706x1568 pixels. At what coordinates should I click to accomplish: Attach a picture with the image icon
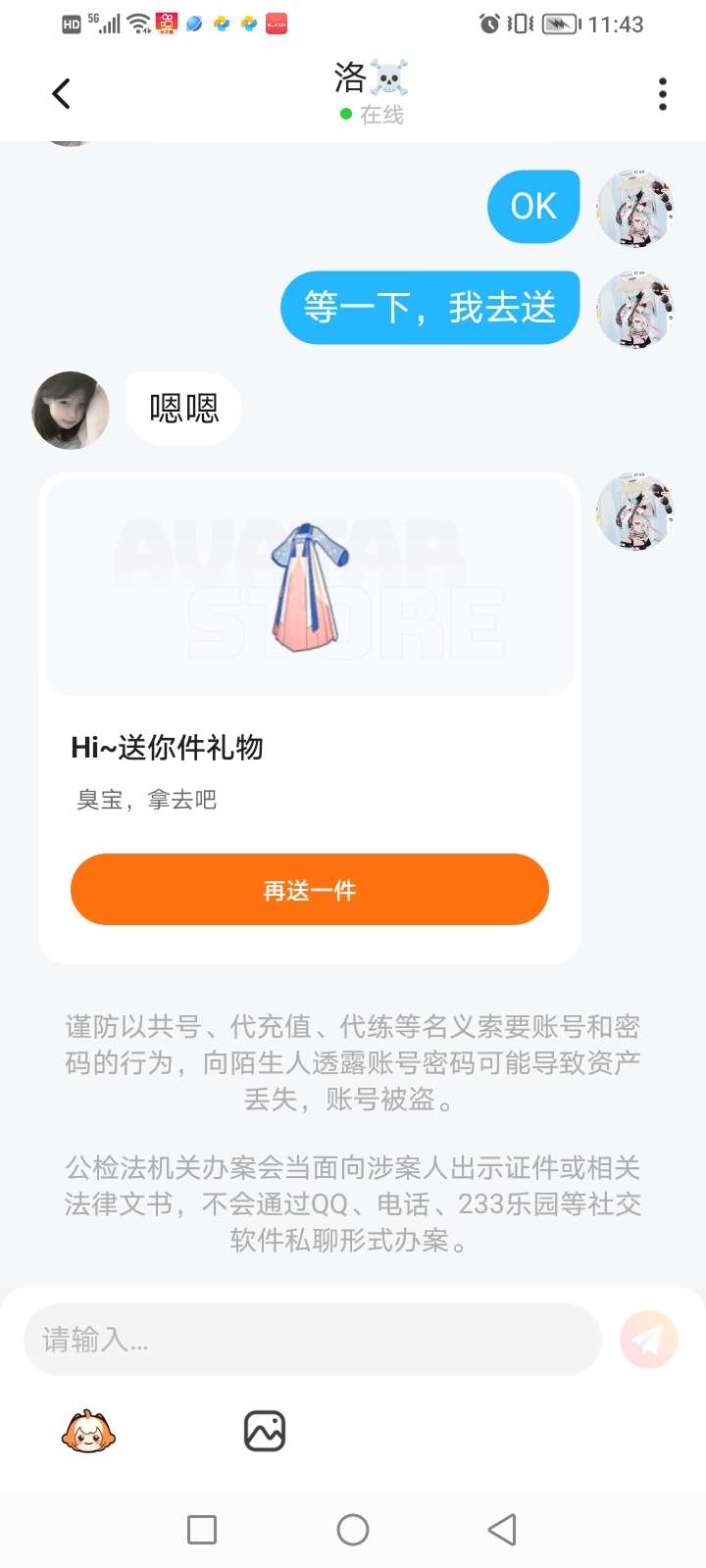pyautogui.click(x=265, y=1432)
